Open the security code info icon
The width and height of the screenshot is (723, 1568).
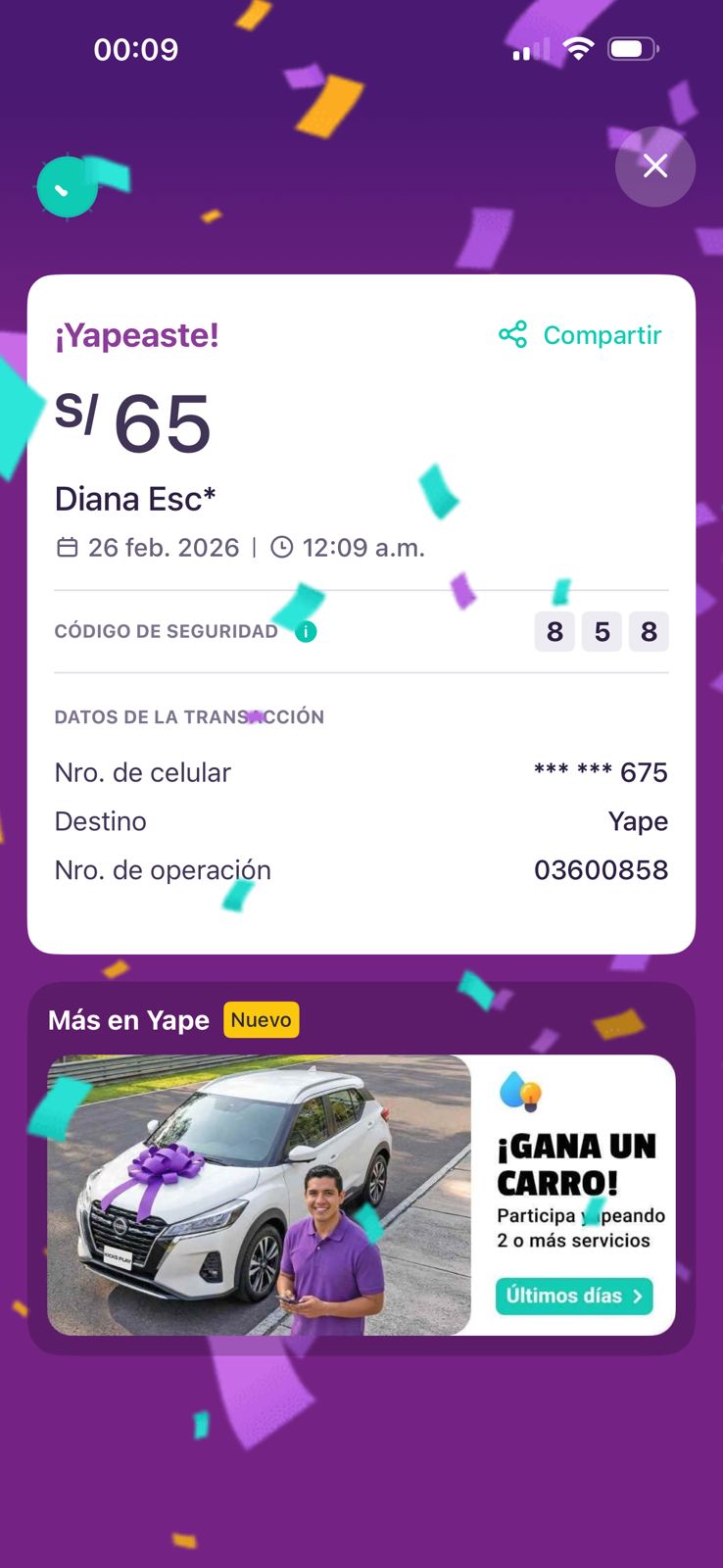(306, 632)
